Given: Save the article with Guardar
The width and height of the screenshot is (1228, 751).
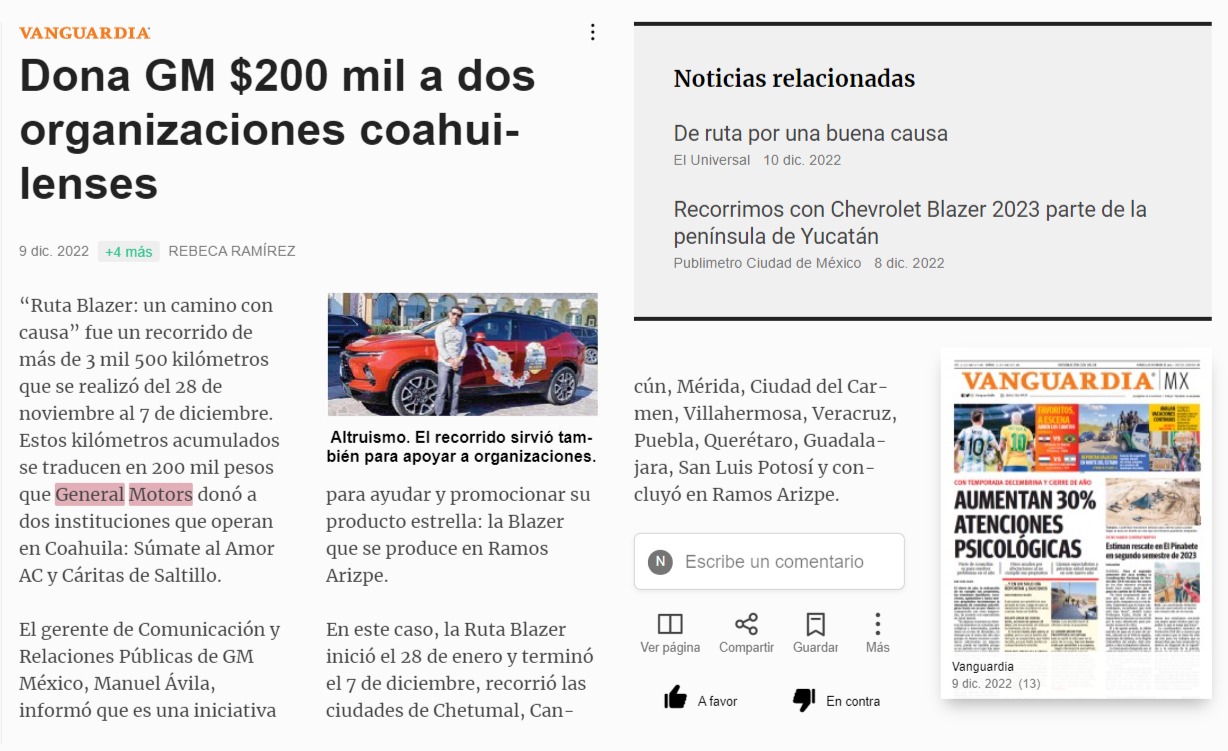Looking at the screenshot, I should 816,634.
